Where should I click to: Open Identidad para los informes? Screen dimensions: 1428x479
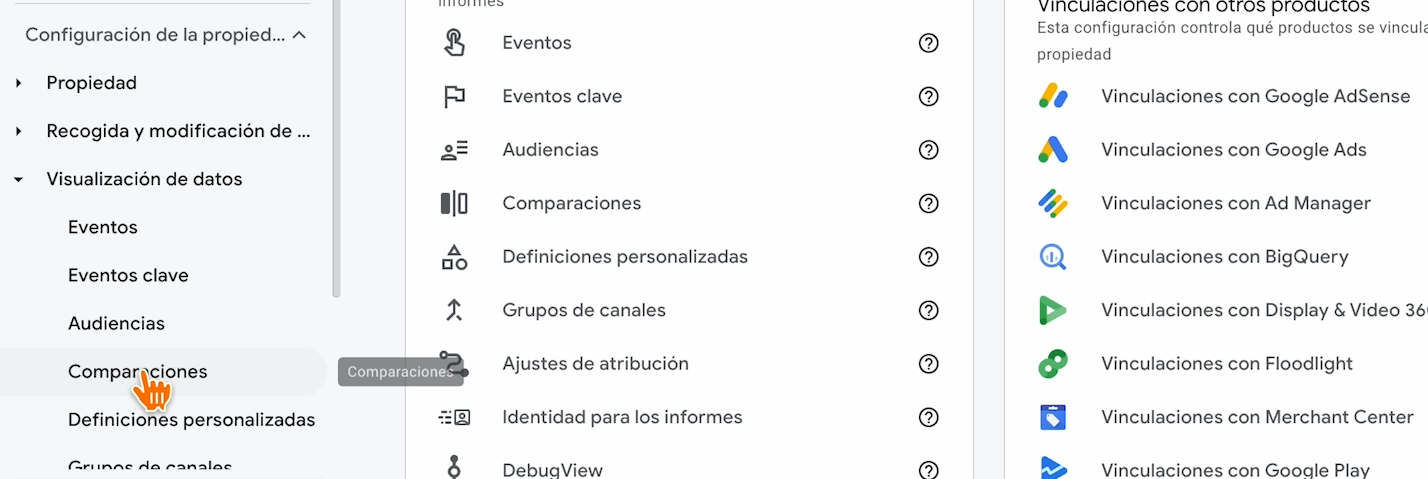pos(622,417)
